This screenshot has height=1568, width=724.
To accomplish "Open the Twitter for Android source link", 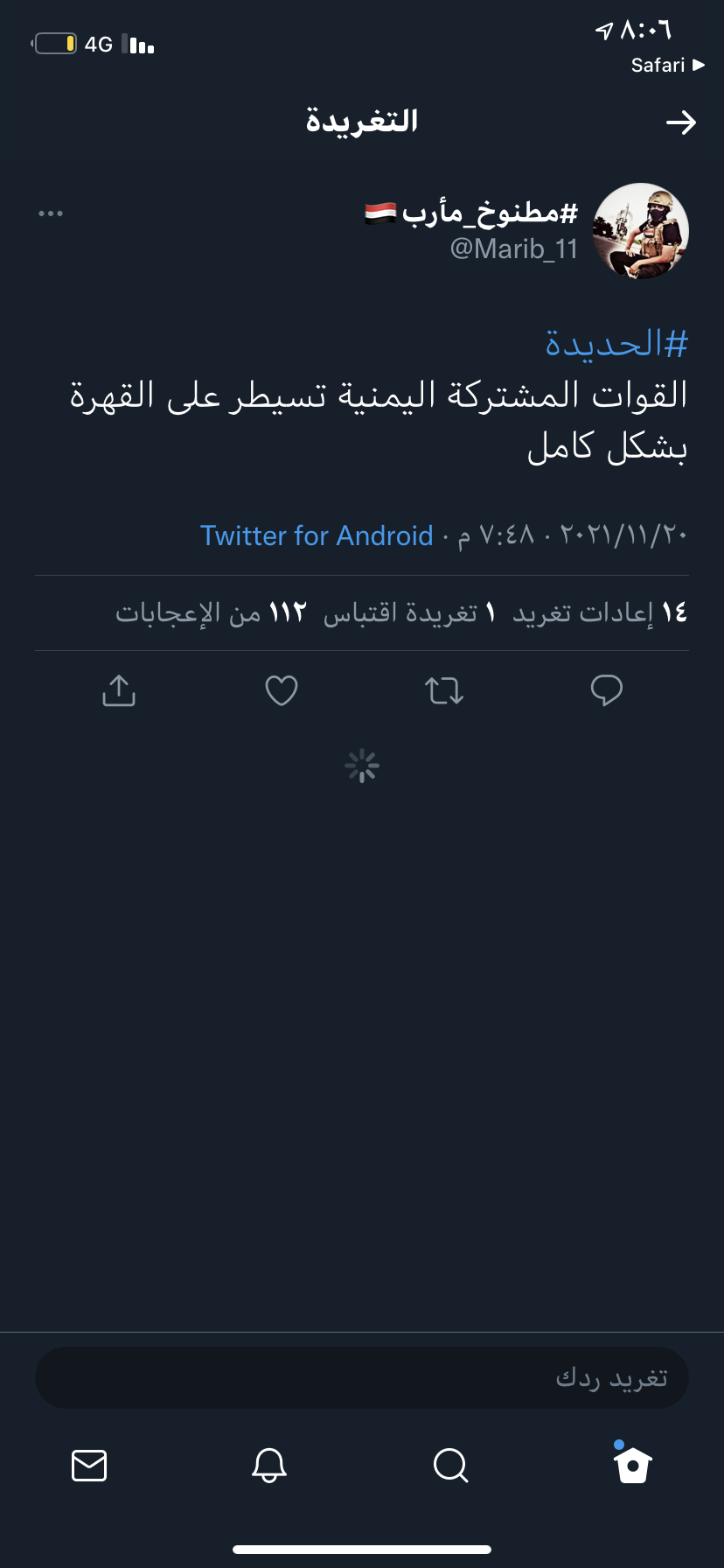I will [x=317, y=535].
